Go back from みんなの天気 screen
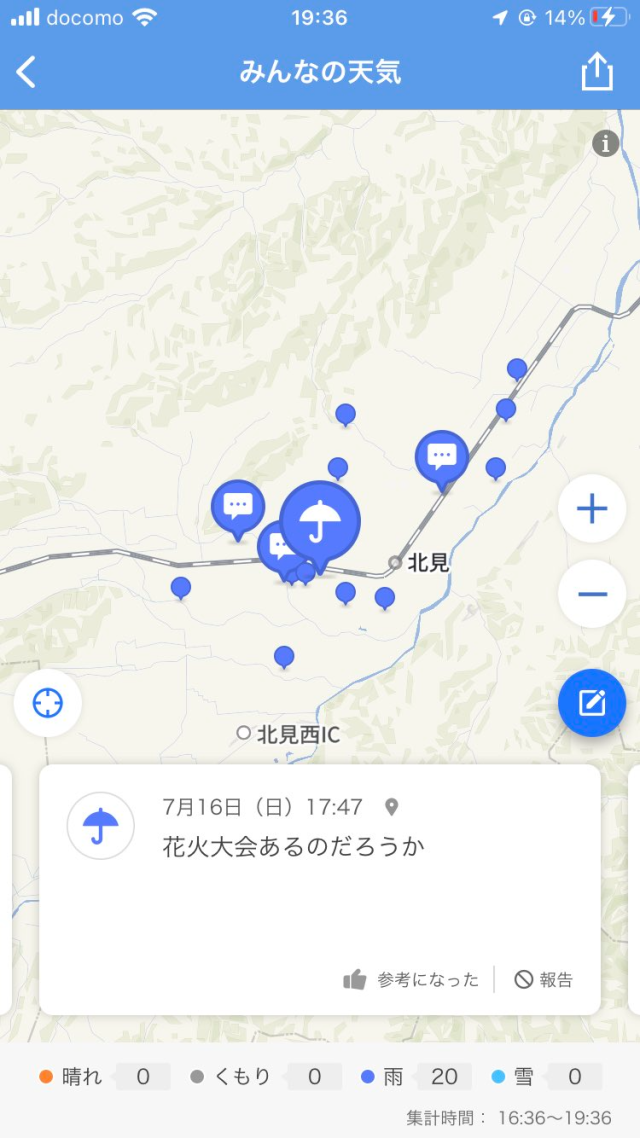The image size is (640, 1138). [27, 72]
